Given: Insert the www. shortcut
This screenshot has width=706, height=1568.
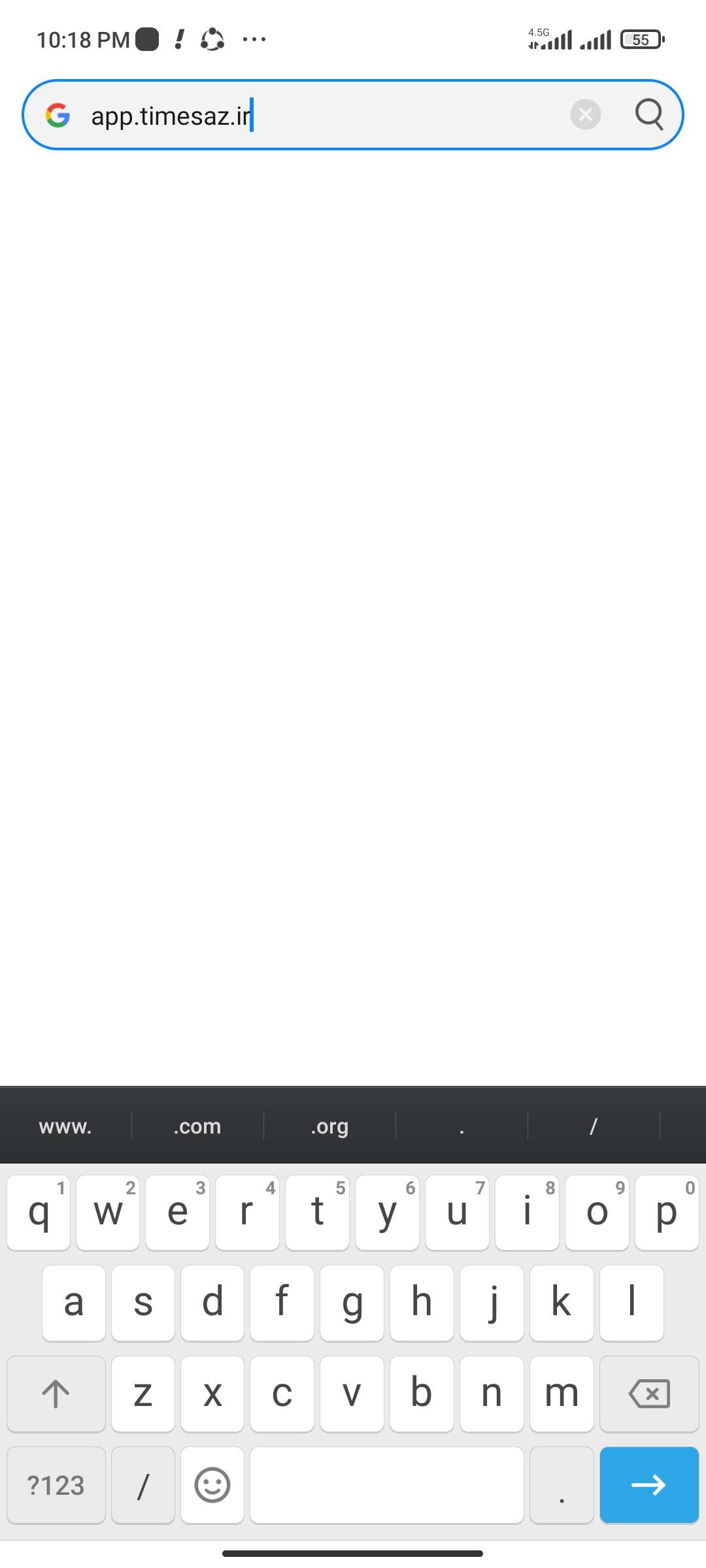Looking at the screenshot, I should click(65, 1126).
